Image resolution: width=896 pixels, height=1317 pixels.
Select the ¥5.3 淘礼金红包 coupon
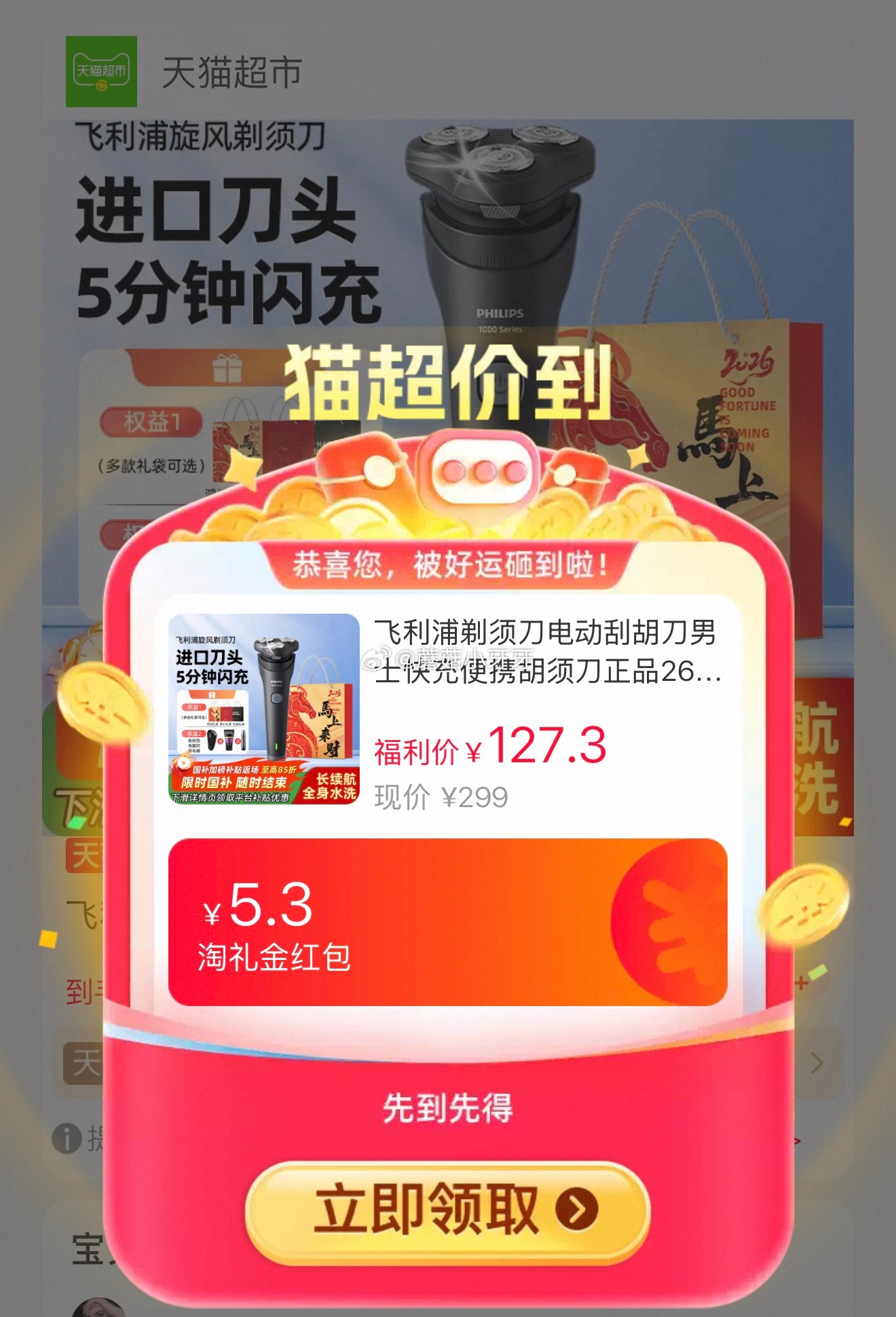(447, 922)
